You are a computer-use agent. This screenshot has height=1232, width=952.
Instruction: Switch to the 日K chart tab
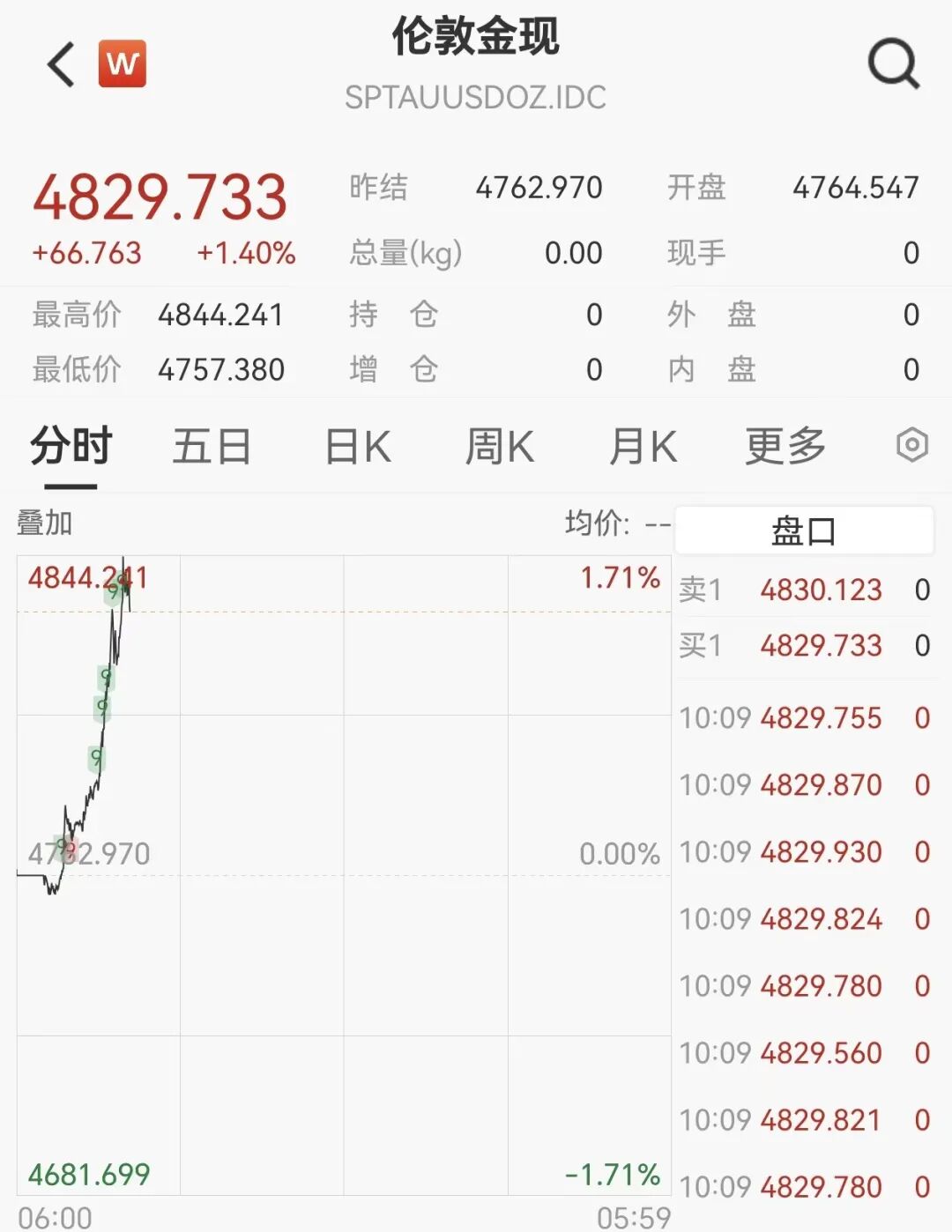[x=358, y=446]
